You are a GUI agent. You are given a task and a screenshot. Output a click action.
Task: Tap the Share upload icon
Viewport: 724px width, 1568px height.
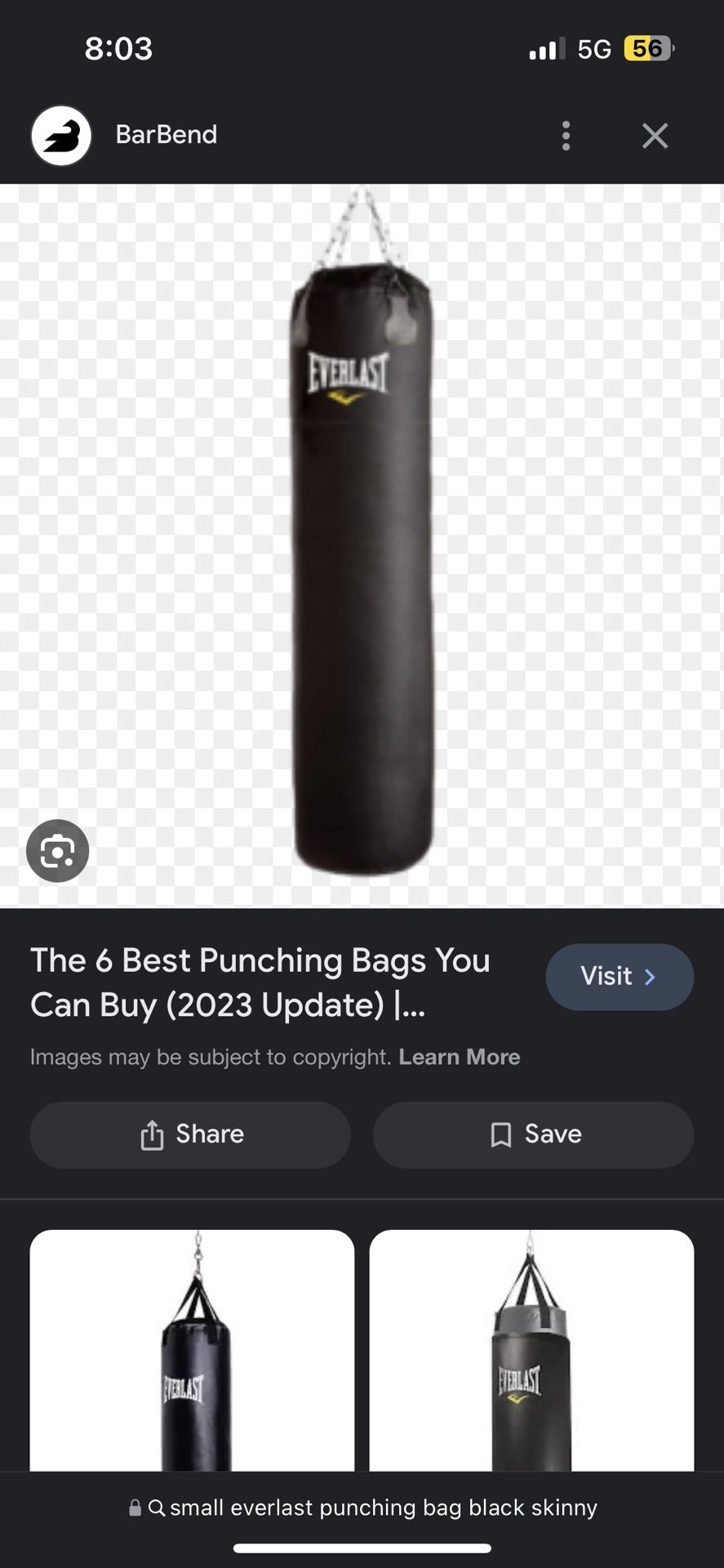(x=153, y=1134)
